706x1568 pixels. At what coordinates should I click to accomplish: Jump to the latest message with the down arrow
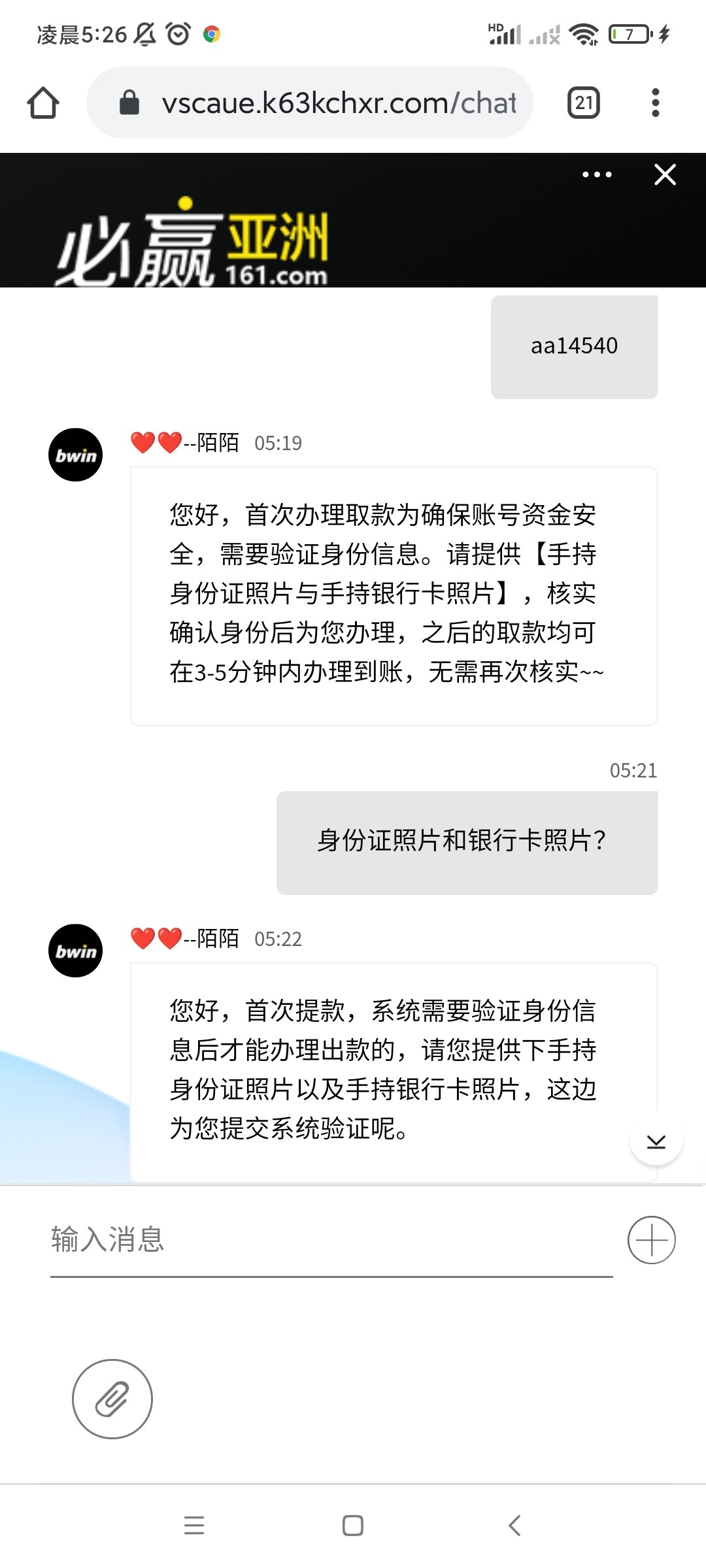[x=656, y=1141]
